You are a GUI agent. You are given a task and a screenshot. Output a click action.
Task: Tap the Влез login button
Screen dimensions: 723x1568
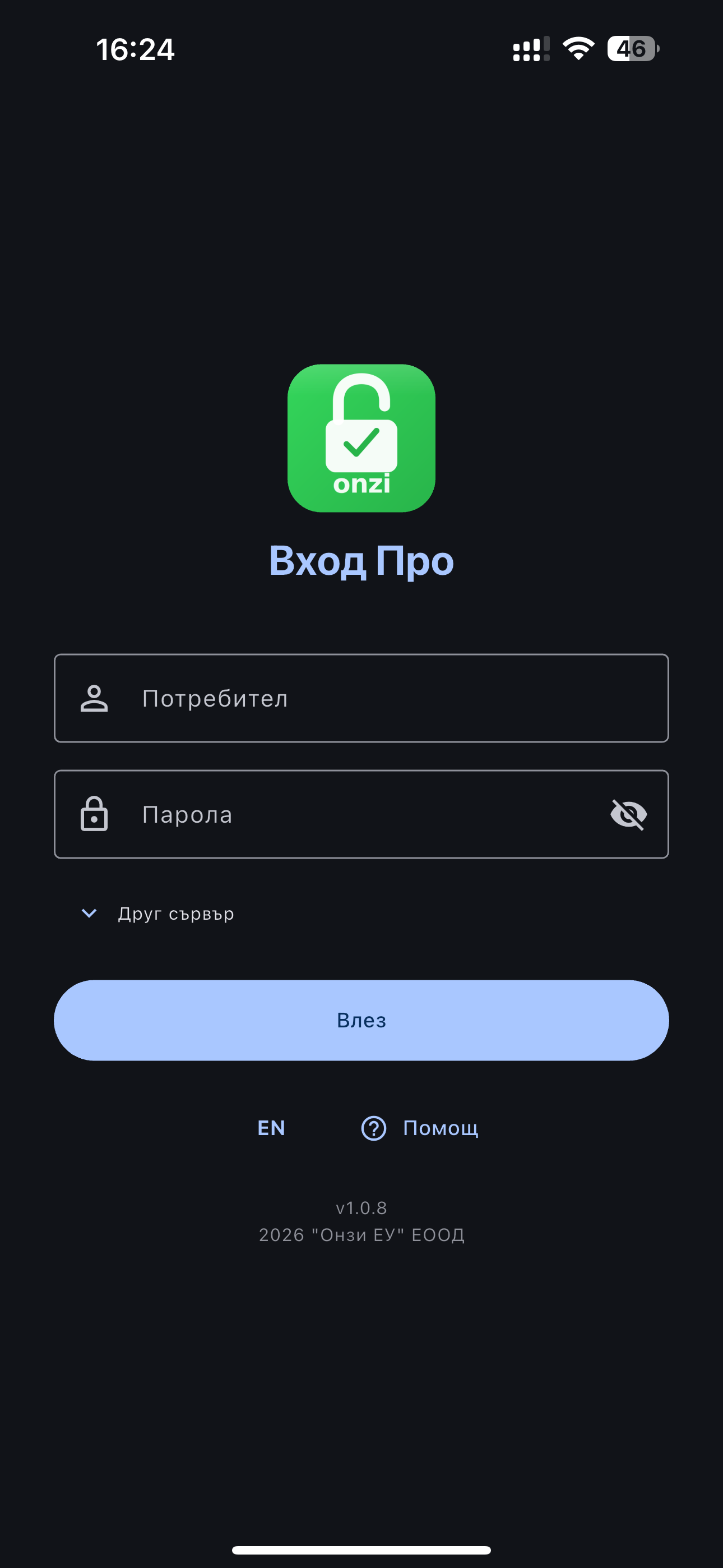361,1020
